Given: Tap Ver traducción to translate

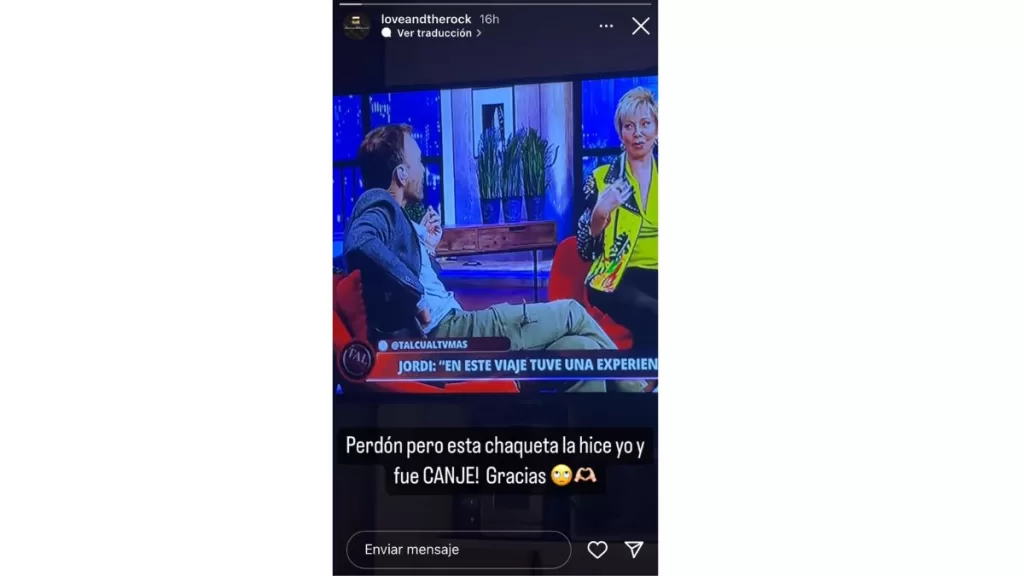Looking at the screenshot, I should 434,33.
